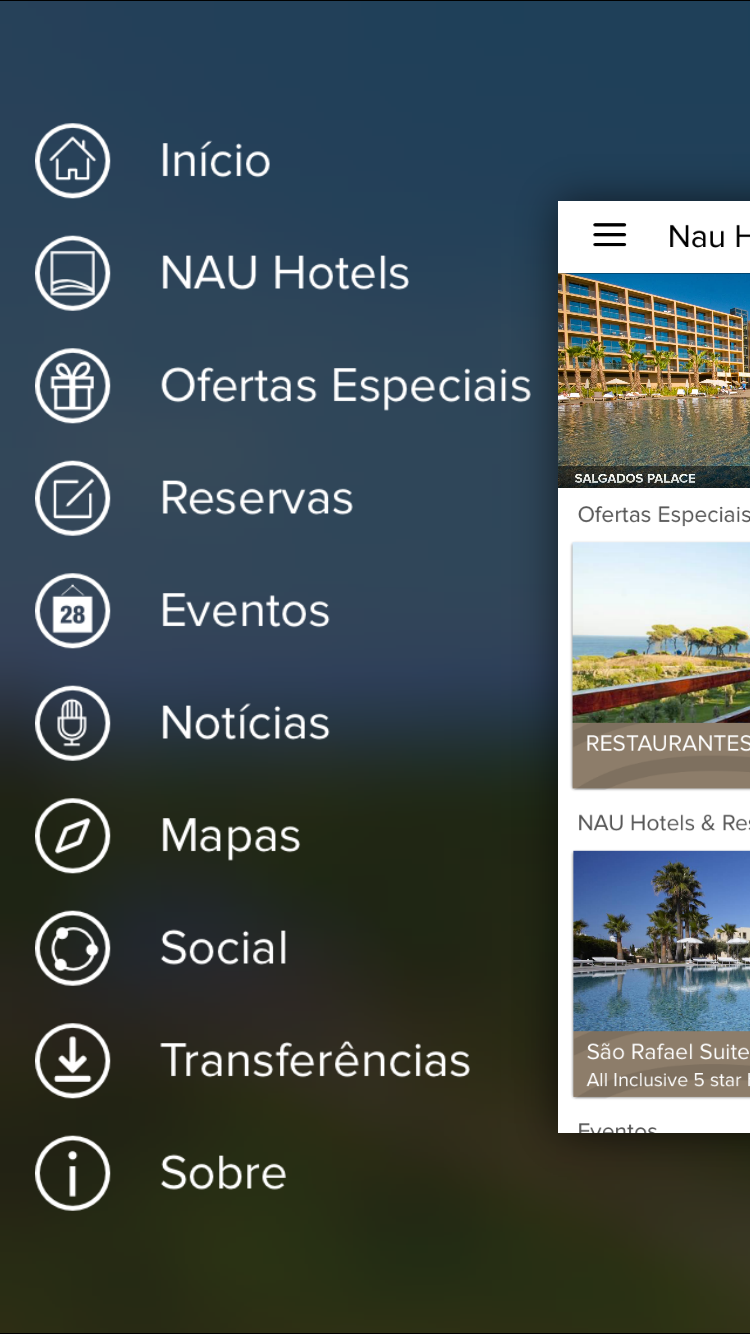
Task: Close the drawer with the hamburger button
Action: click(x=609, y=236)
